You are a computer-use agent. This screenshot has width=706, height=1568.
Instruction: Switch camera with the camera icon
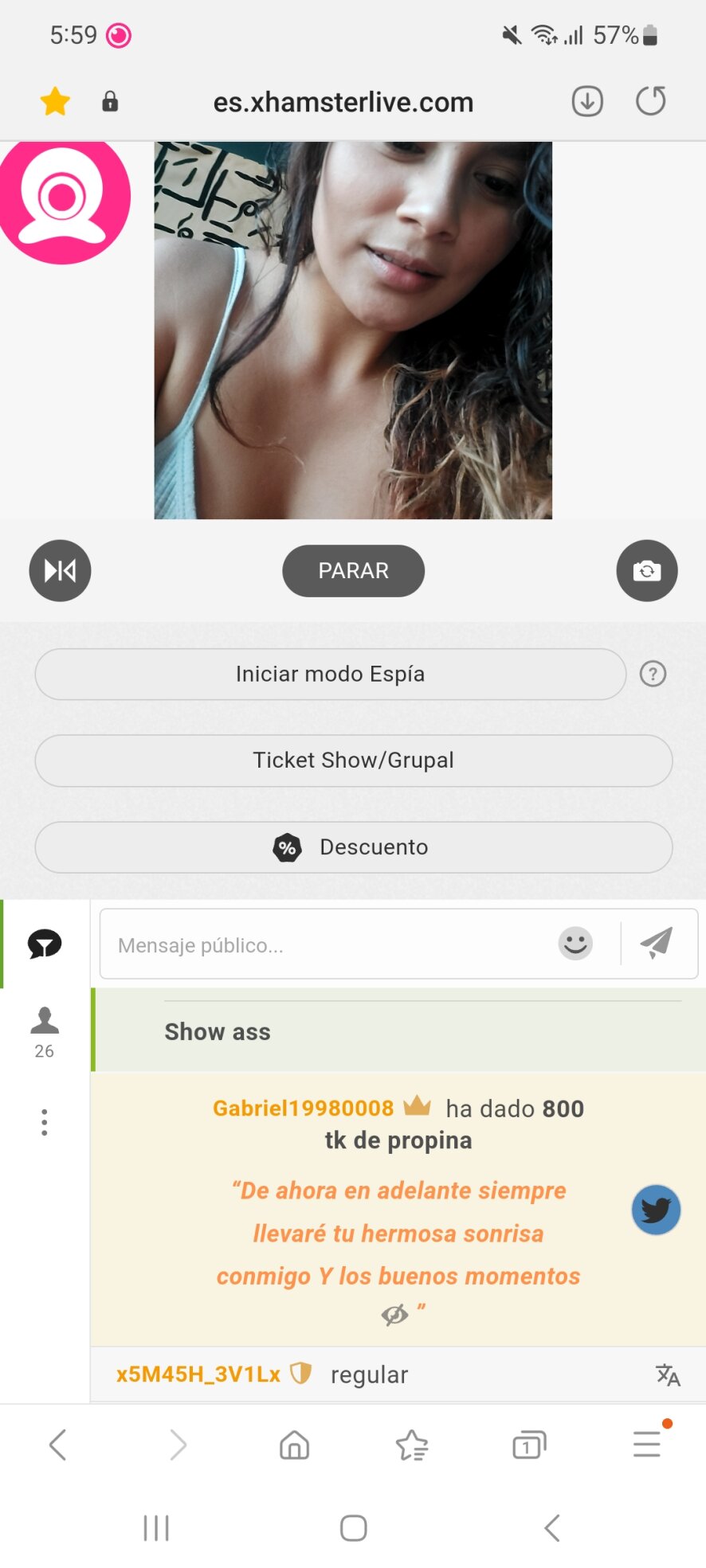pos(647,570)
